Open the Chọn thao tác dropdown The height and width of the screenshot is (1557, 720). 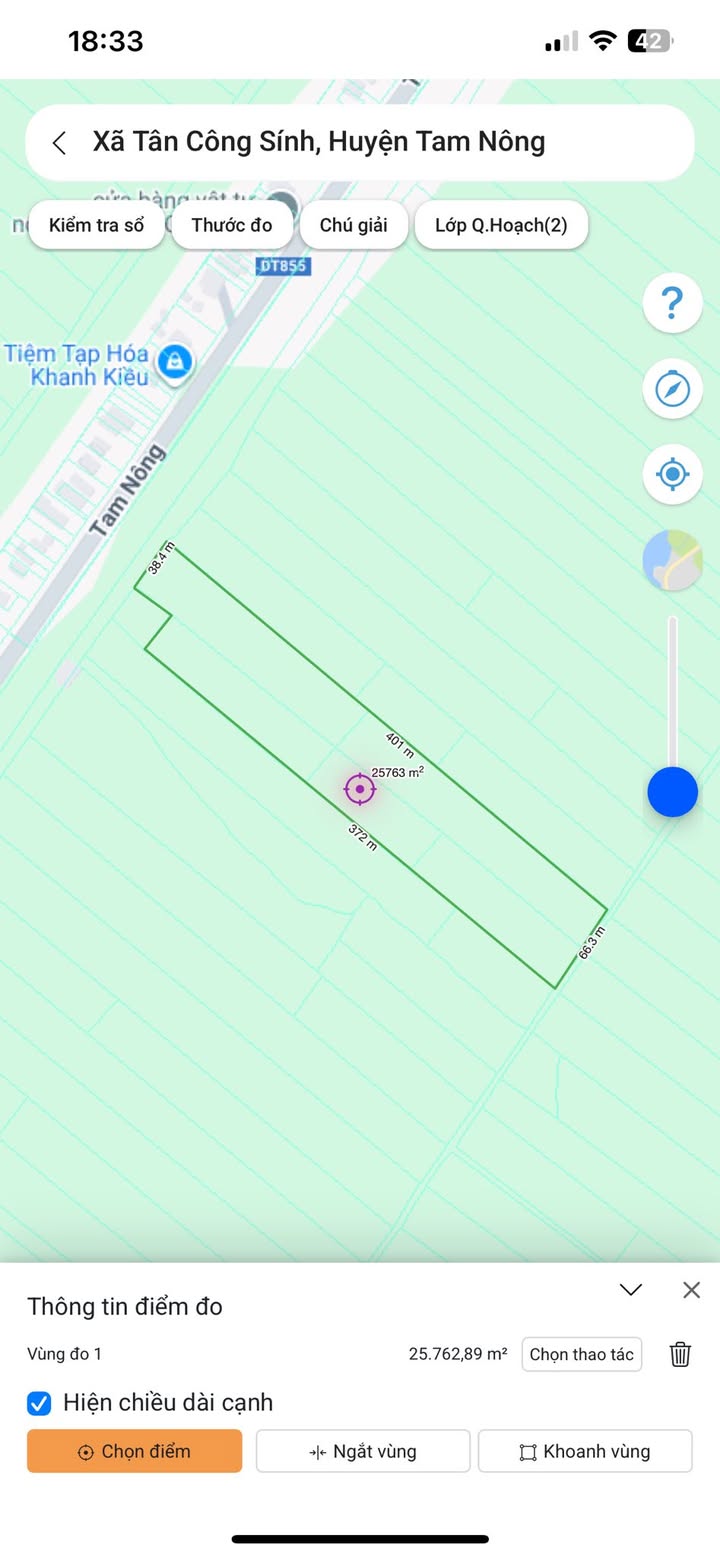pos(581,1355)
